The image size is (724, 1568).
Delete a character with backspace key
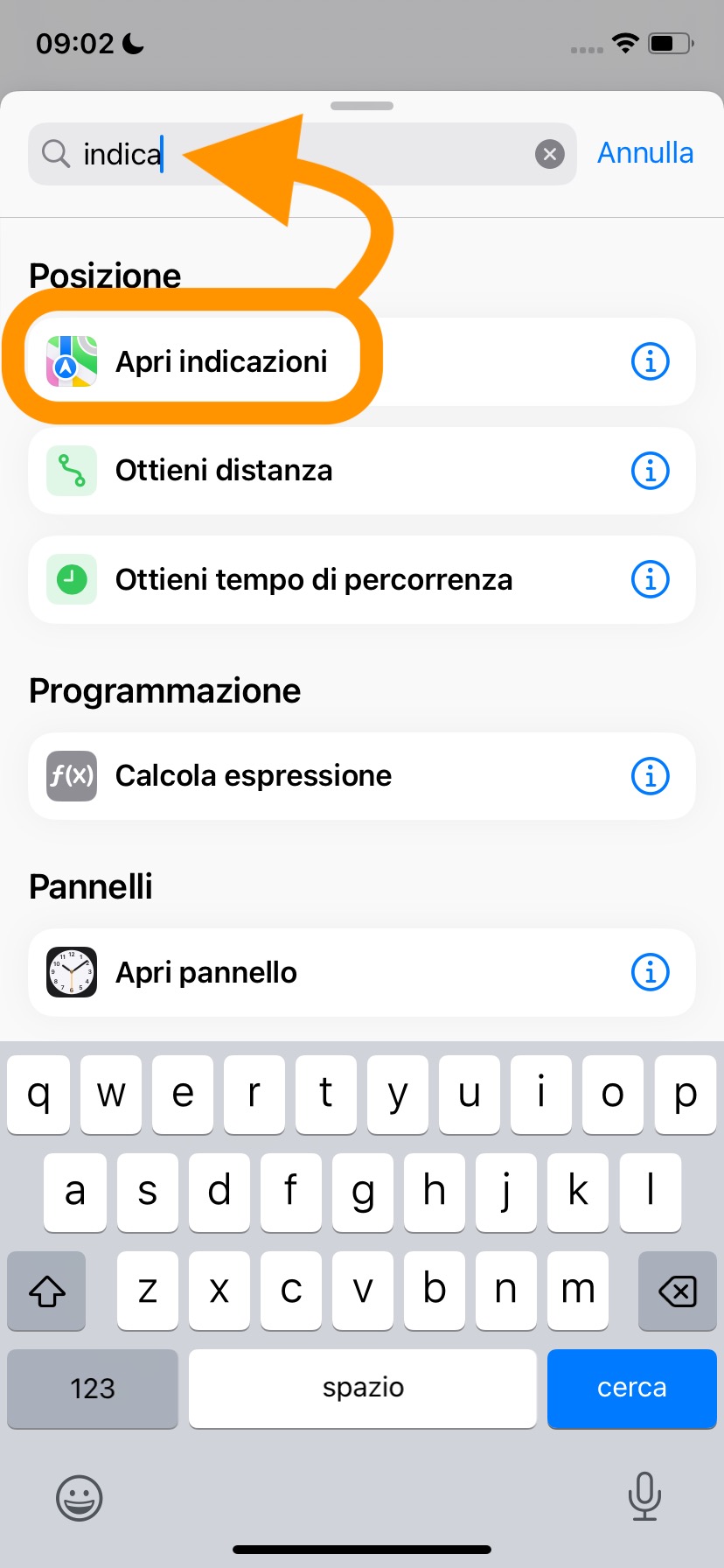click(x=677, y=1290)
